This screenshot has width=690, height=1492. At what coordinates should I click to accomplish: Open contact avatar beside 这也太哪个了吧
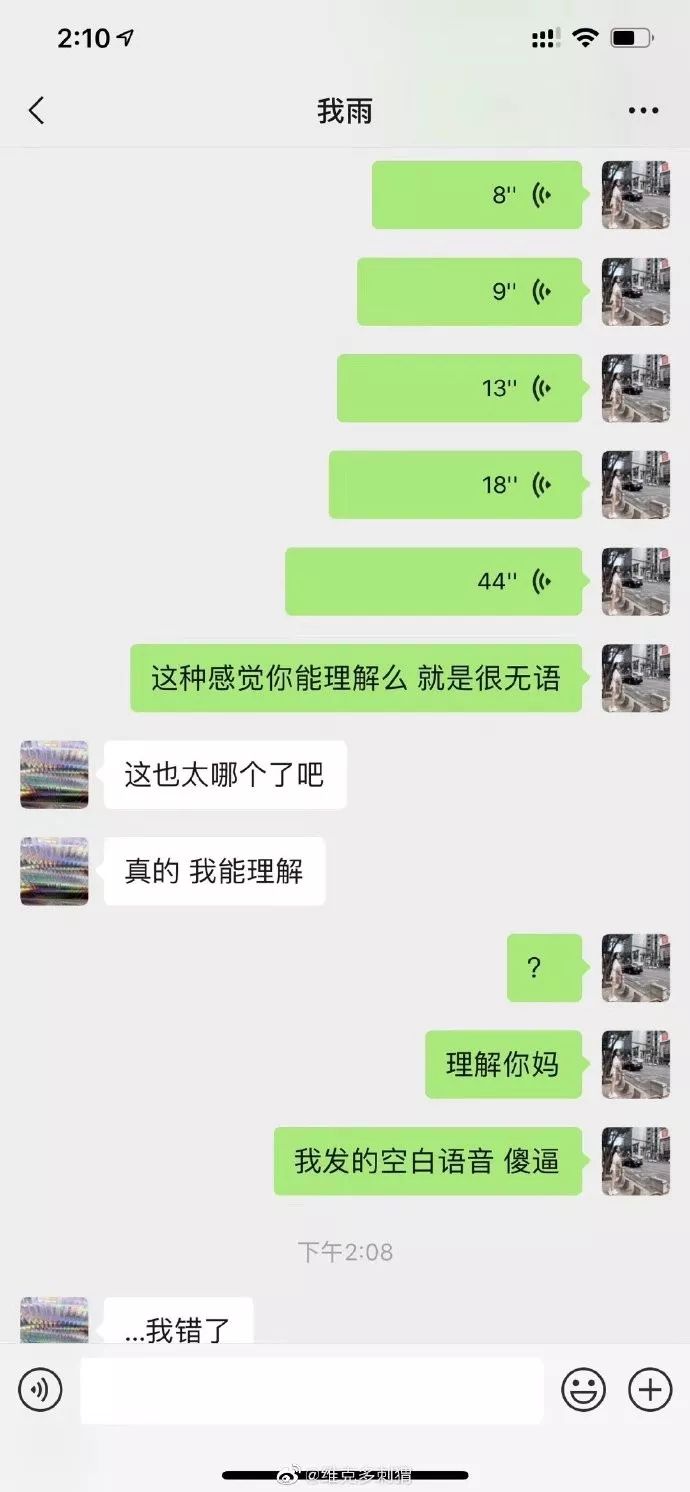point(54,775)
